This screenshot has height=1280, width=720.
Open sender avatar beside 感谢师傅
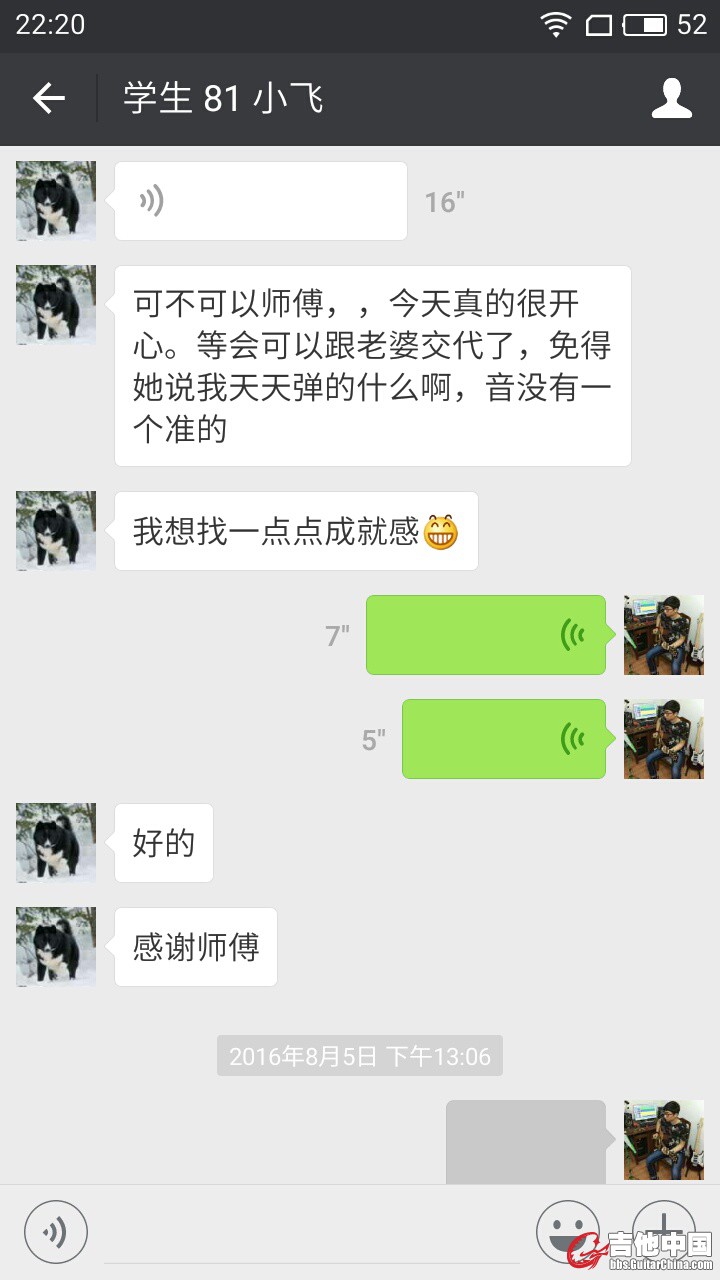click(x=56, y=947)
